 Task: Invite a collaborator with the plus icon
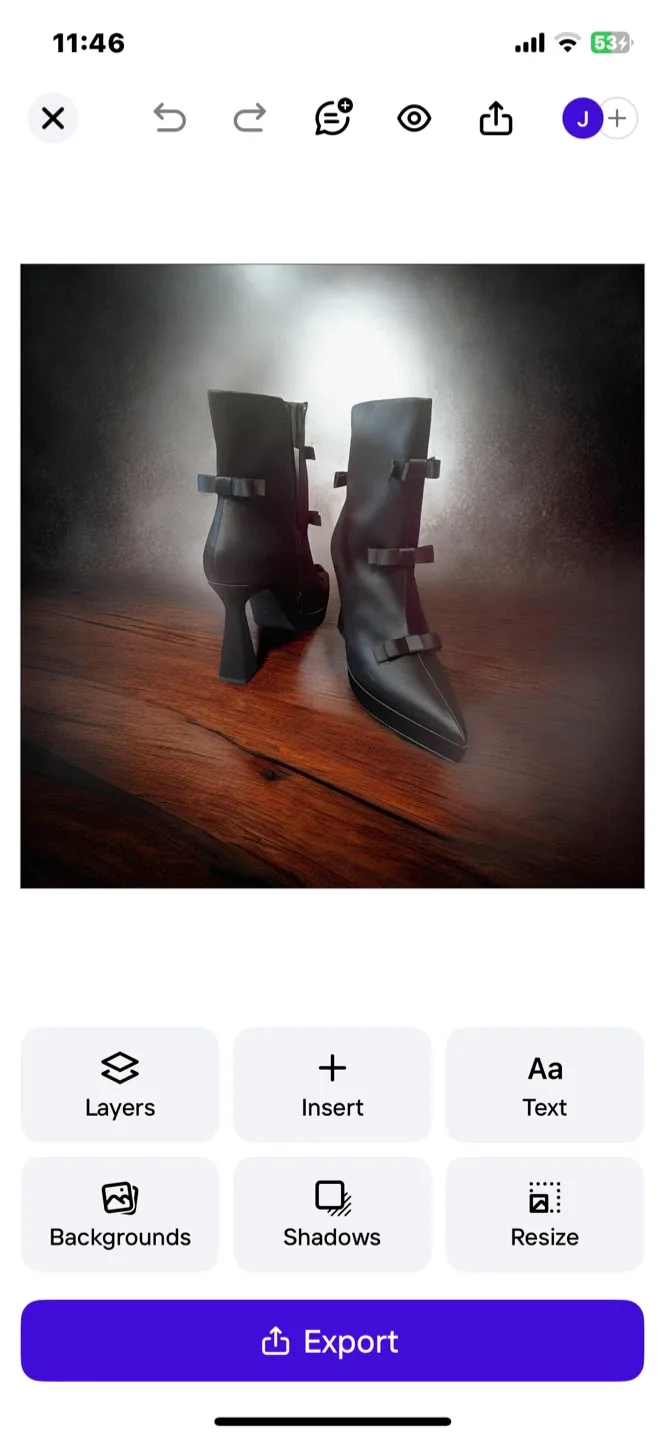[x=620, y=119]
